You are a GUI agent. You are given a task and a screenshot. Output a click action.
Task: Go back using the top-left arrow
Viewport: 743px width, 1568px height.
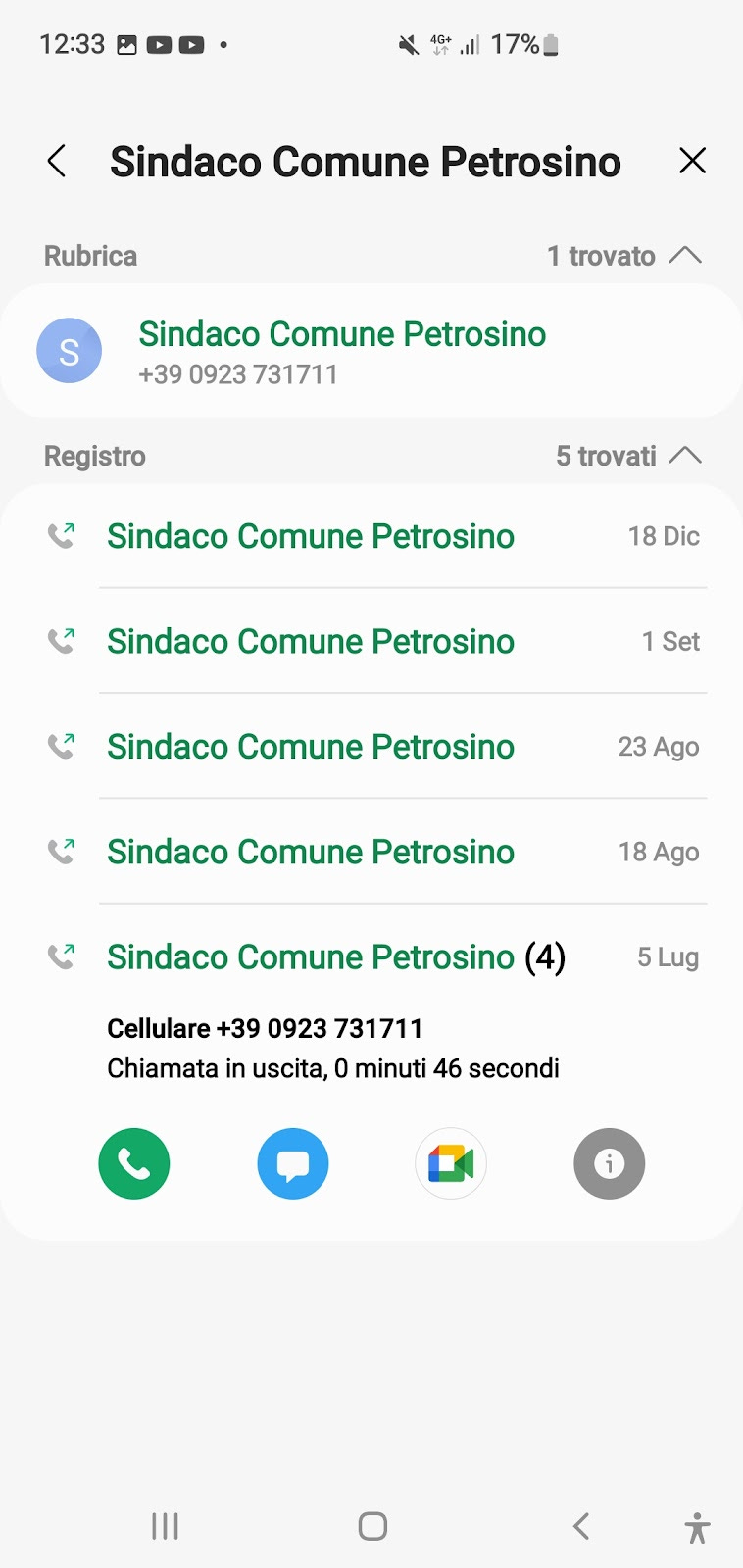(x=57, y=162)
